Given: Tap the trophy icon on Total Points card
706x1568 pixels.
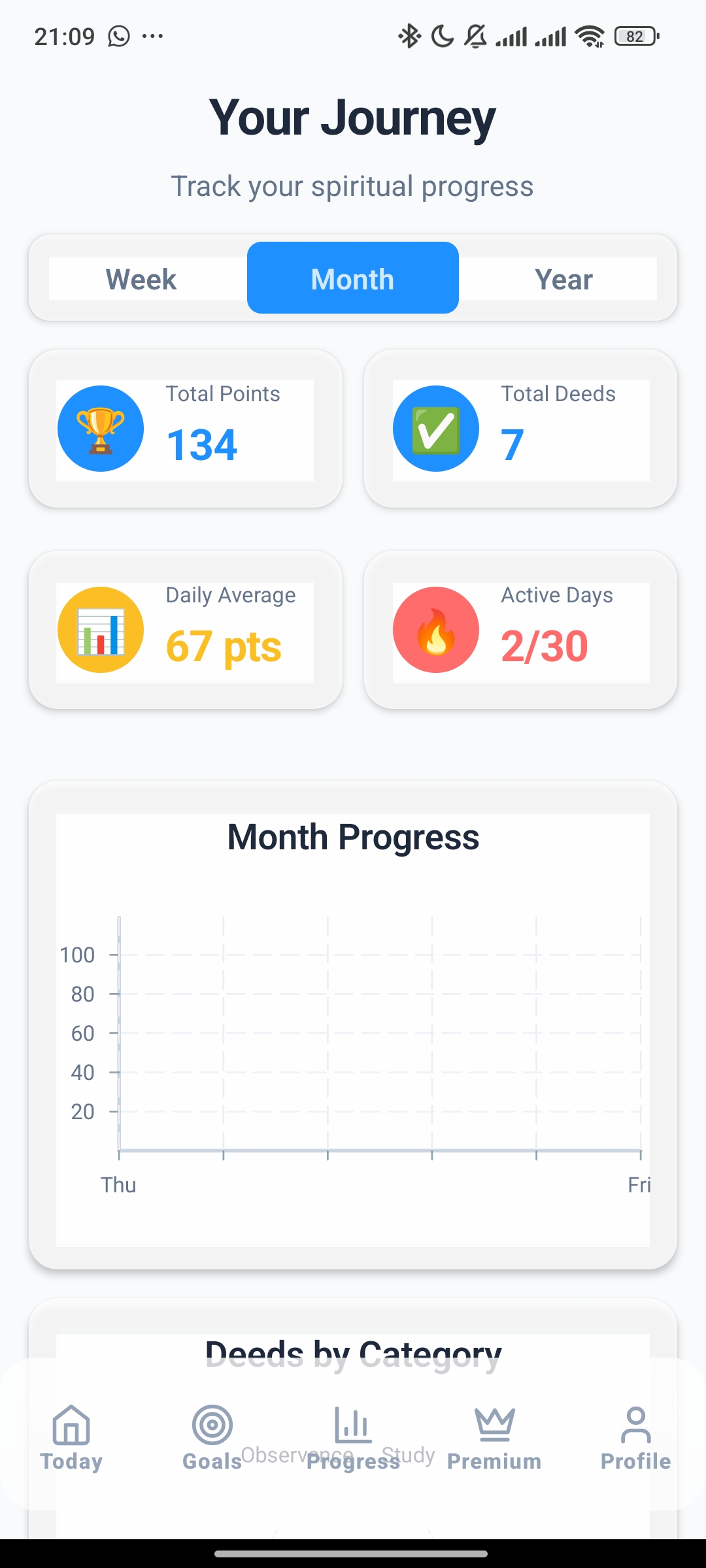Looking at the screenshot, I should (x=99, y=428).
